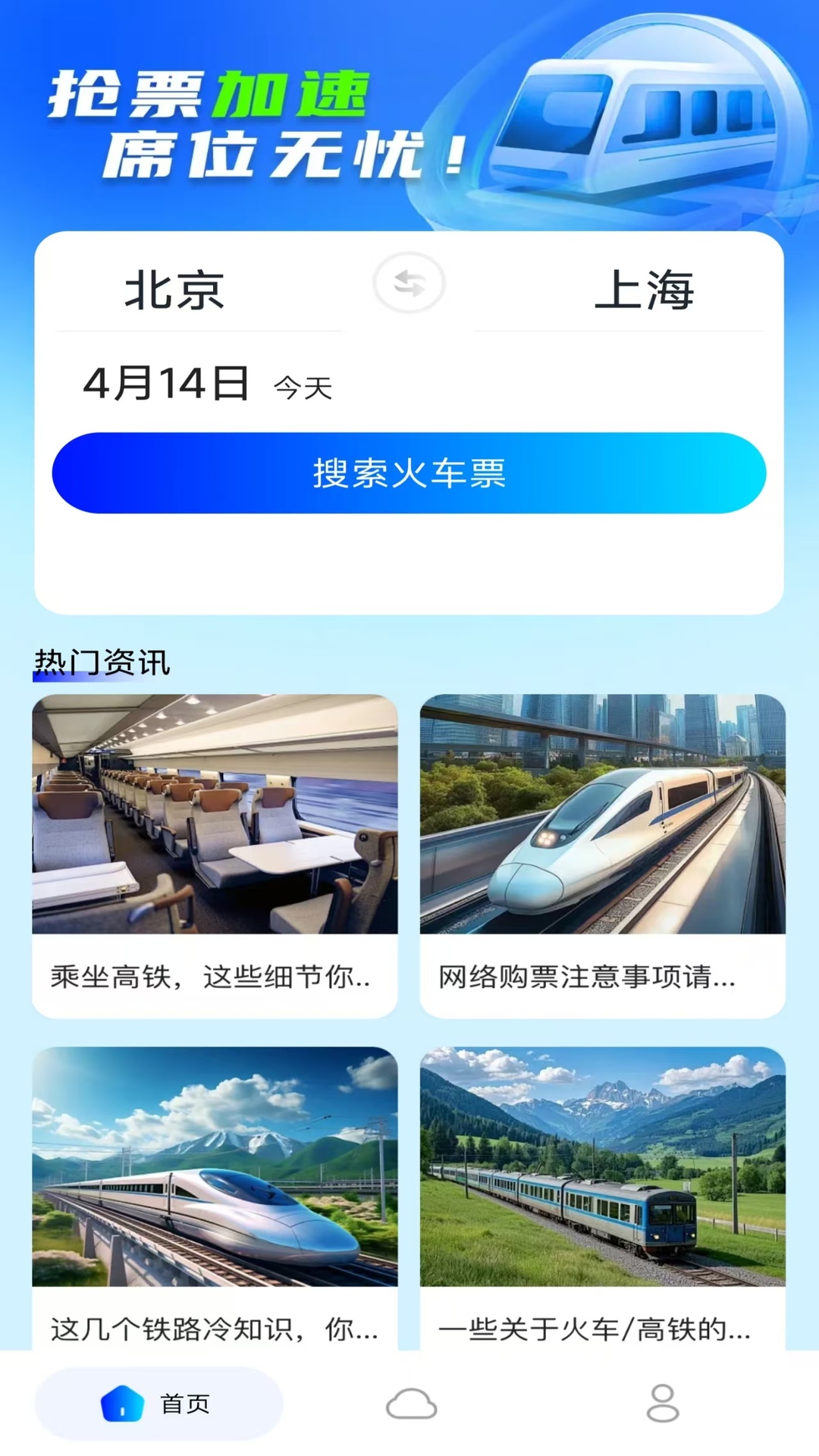The width and height of the screenshot is (819, 1456).
Task: Open article 乘坐高铁，这些细节你..
Action: click(215, 855)
